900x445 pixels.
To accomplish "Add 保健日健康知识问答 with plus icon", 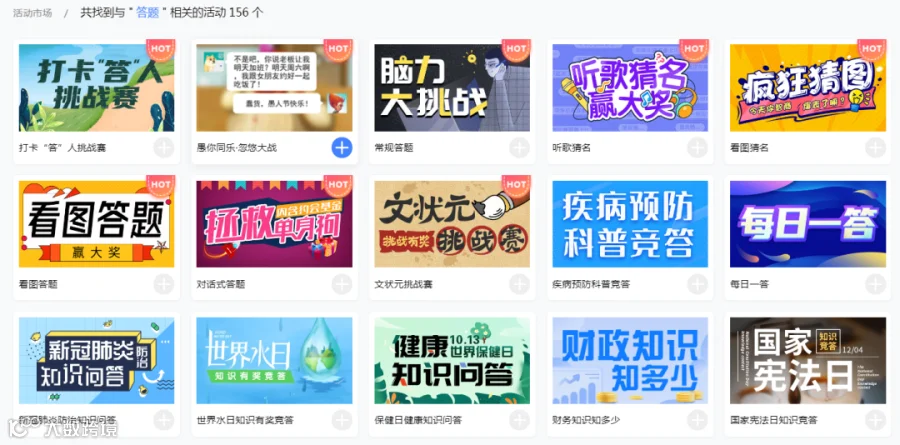I will pyautogui.click(x=519, y=420).
